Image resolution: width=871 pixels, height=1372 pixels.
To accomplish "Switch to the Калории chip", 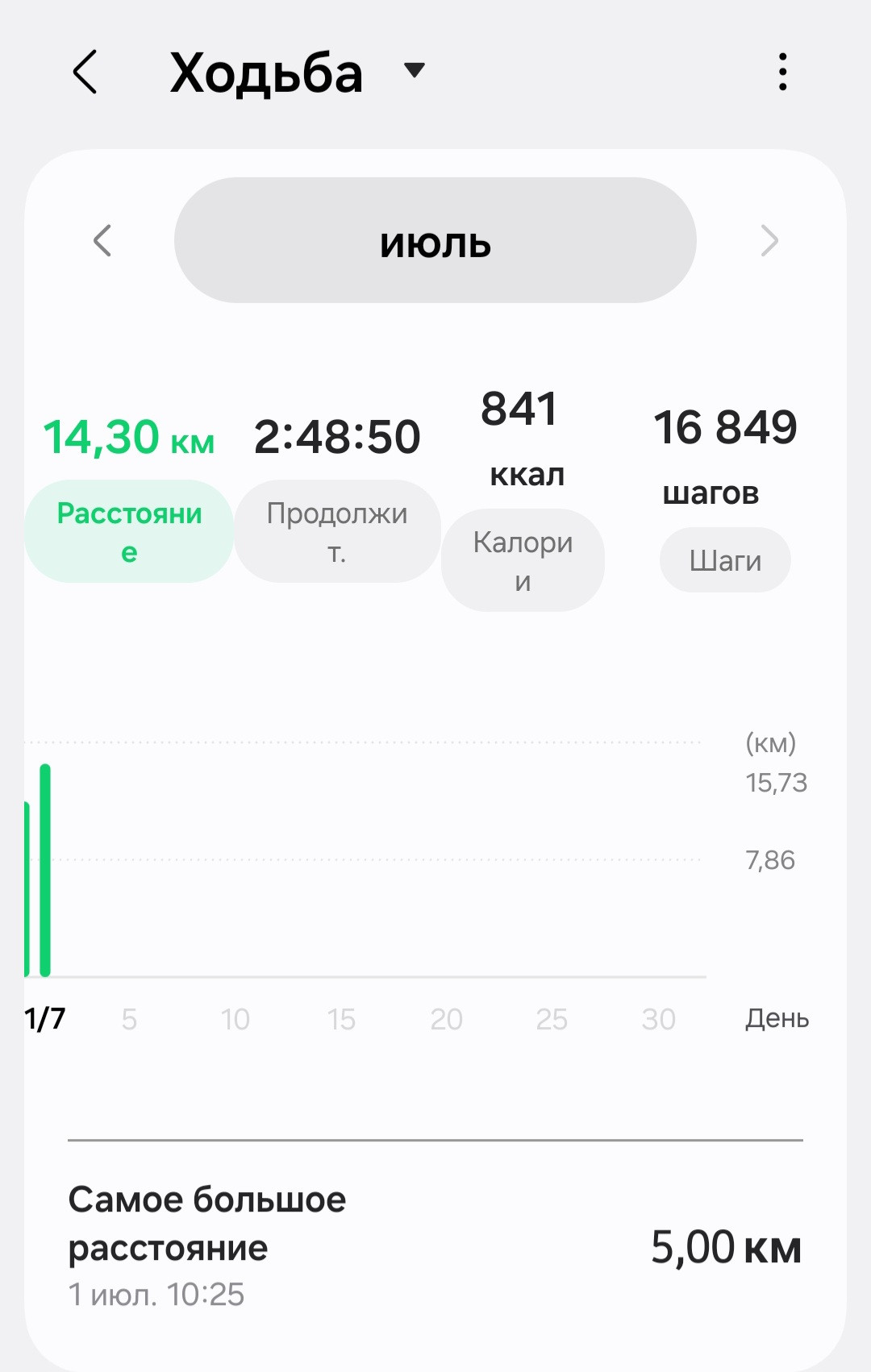I will pos(523,560).
